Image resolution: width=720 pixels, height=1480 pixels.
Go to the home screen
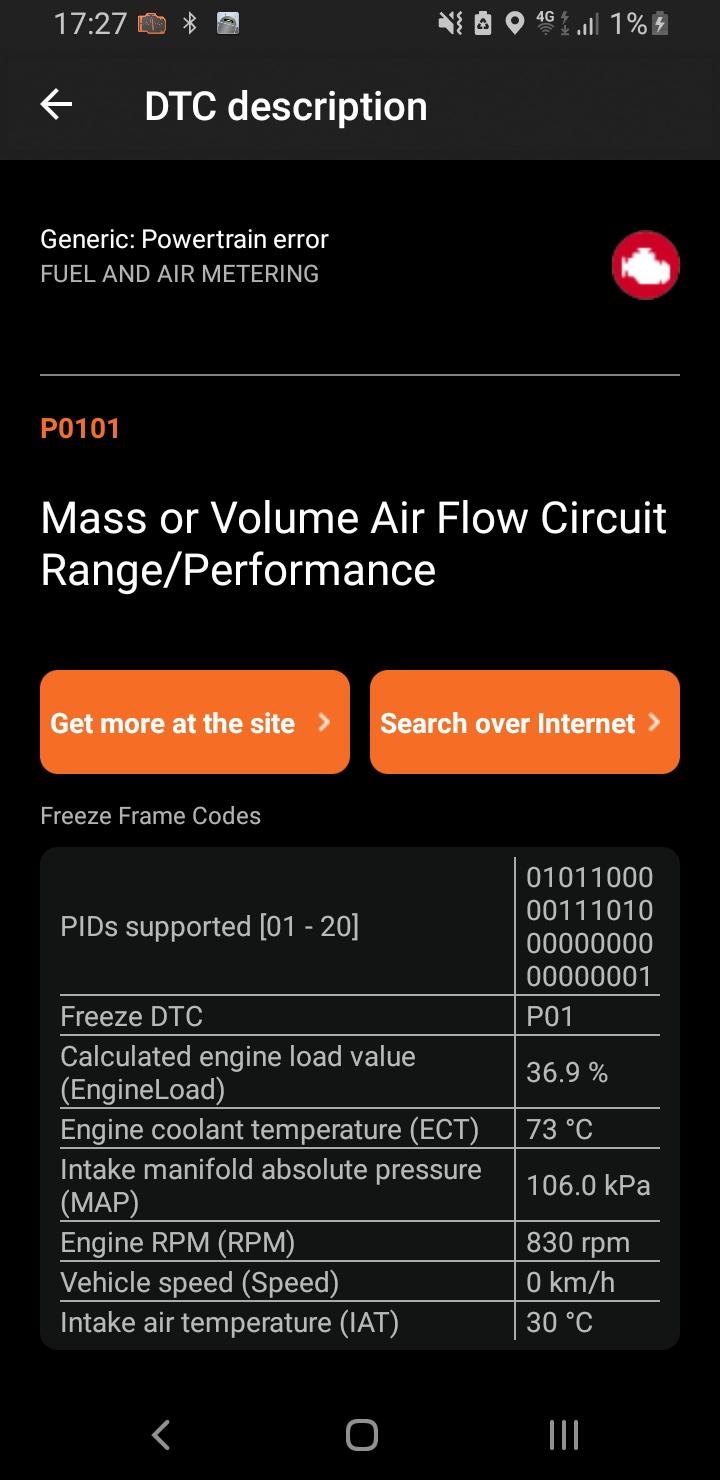[x=361, y=1435]
